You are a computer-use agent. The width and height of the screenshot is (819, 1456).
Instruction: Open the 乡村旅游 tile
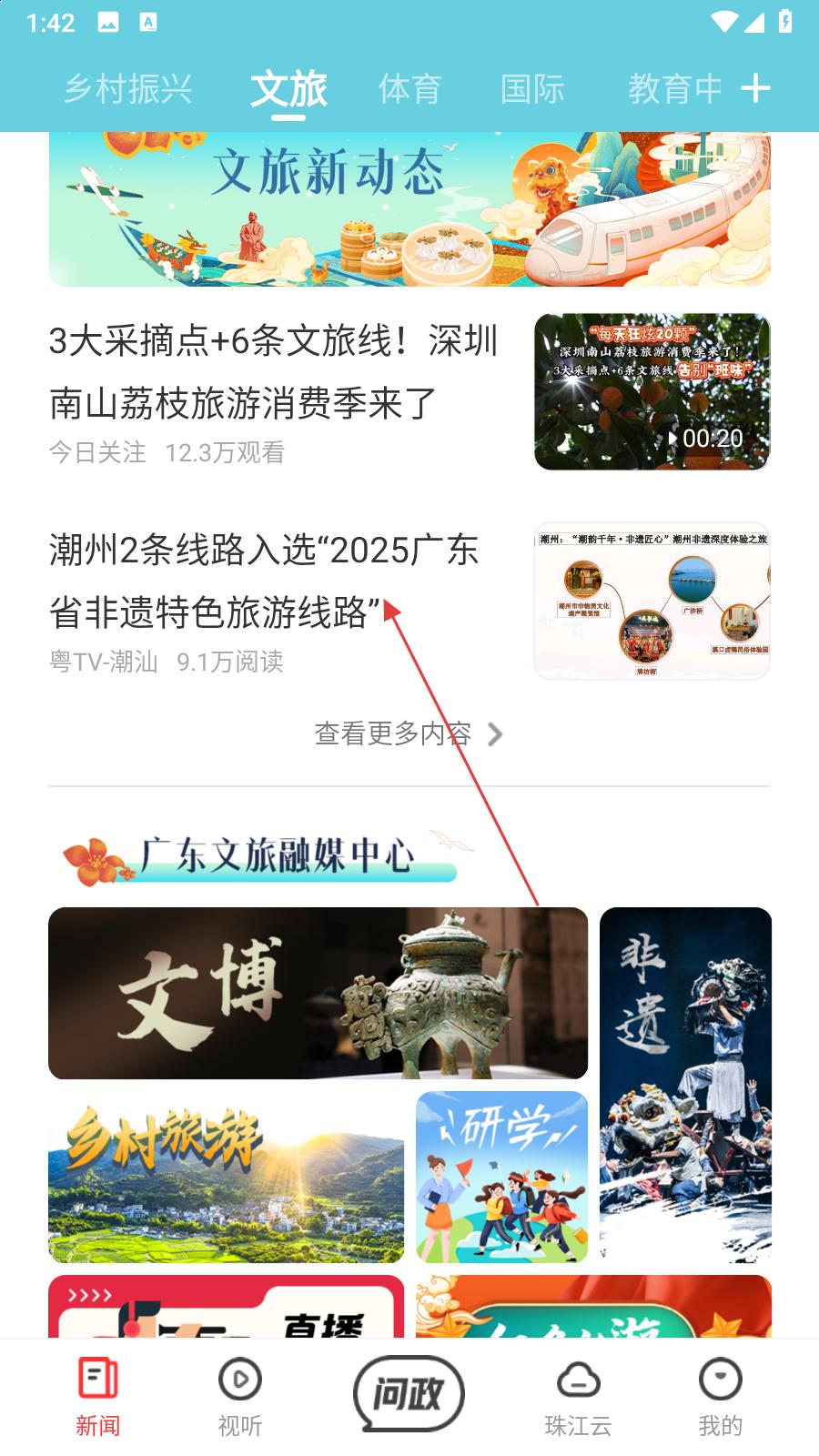click(226, 1177)
